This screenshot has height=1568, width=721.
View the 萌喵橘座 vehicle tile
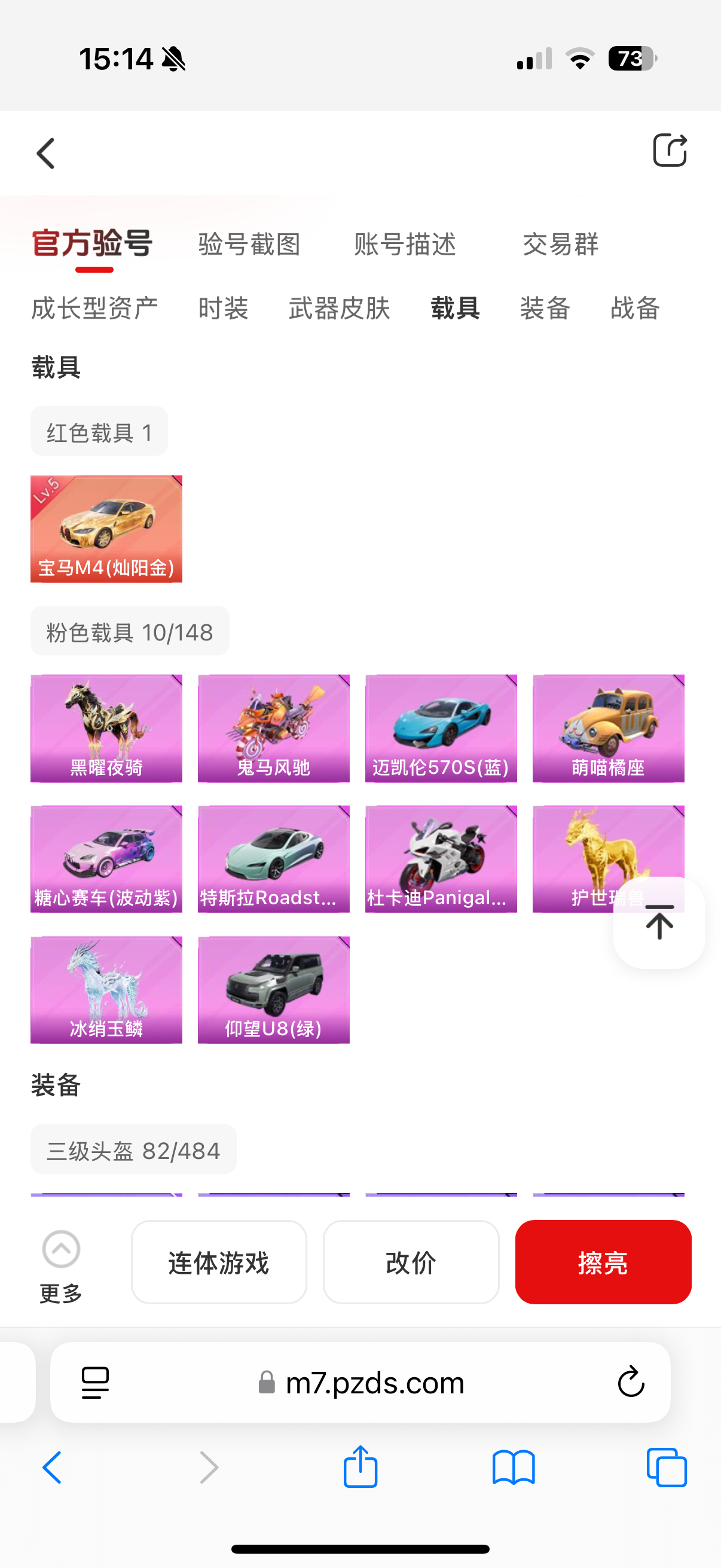click(x=609, y=728)
